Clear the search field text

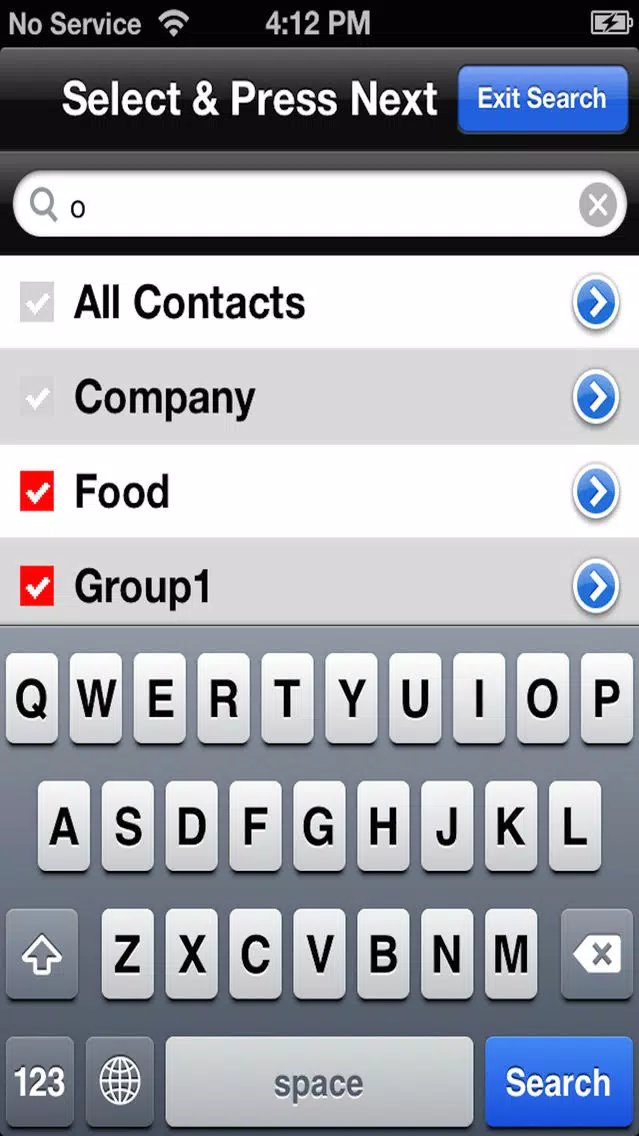click(x=598, y=205)
